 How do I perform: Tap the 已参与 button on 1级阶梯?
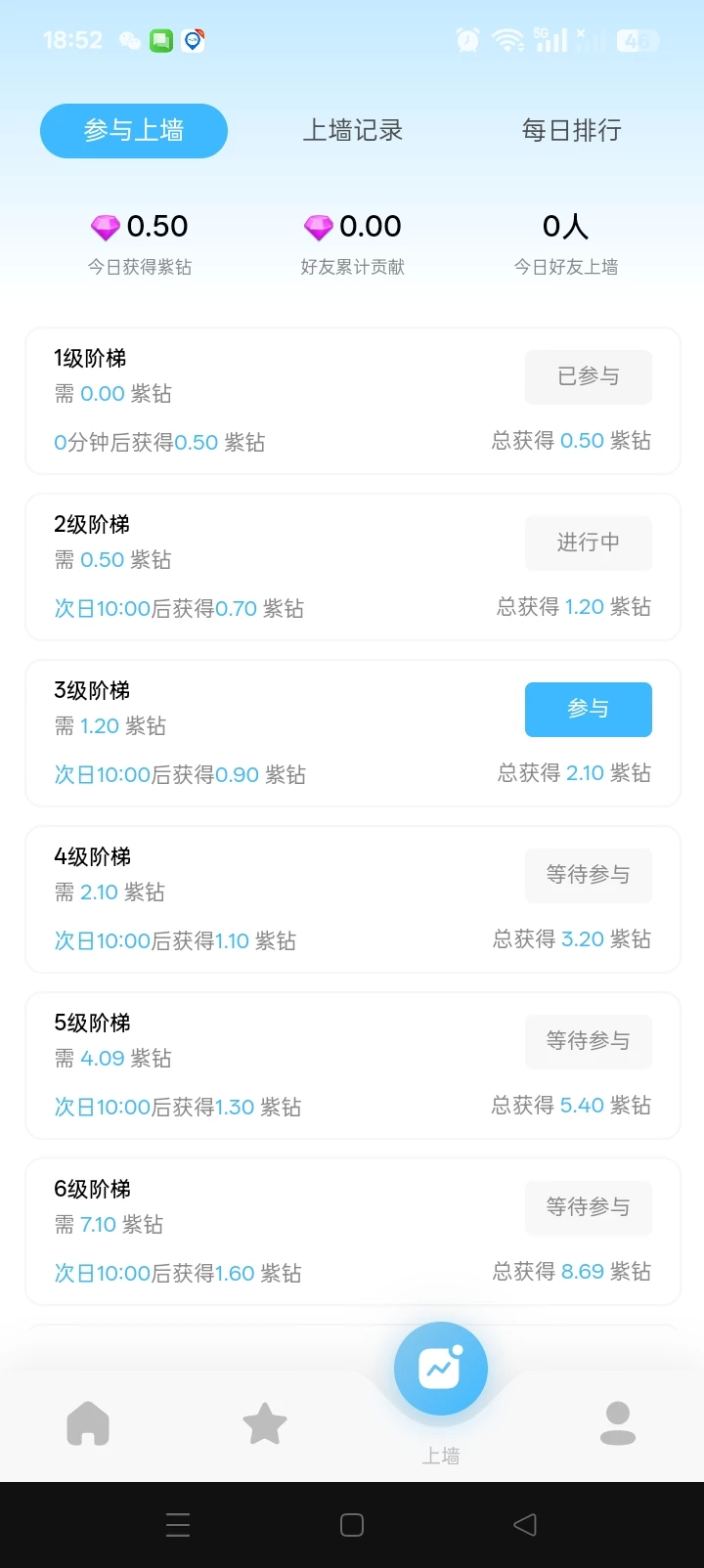click(589, 376)
